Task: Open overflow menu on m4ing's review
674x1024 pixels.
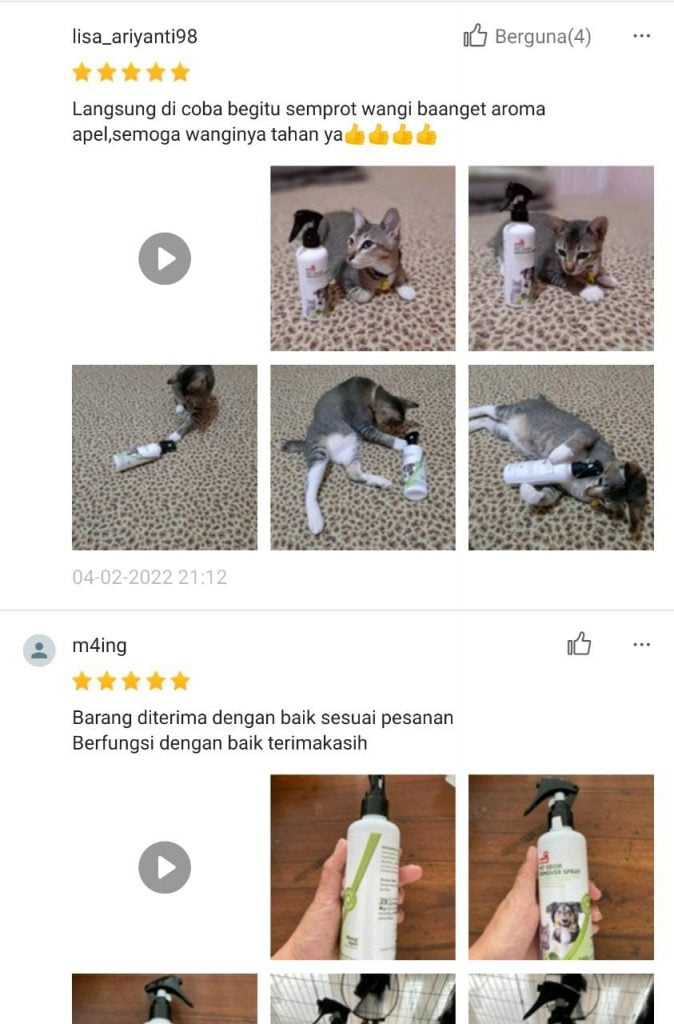Action: [642, 645]
